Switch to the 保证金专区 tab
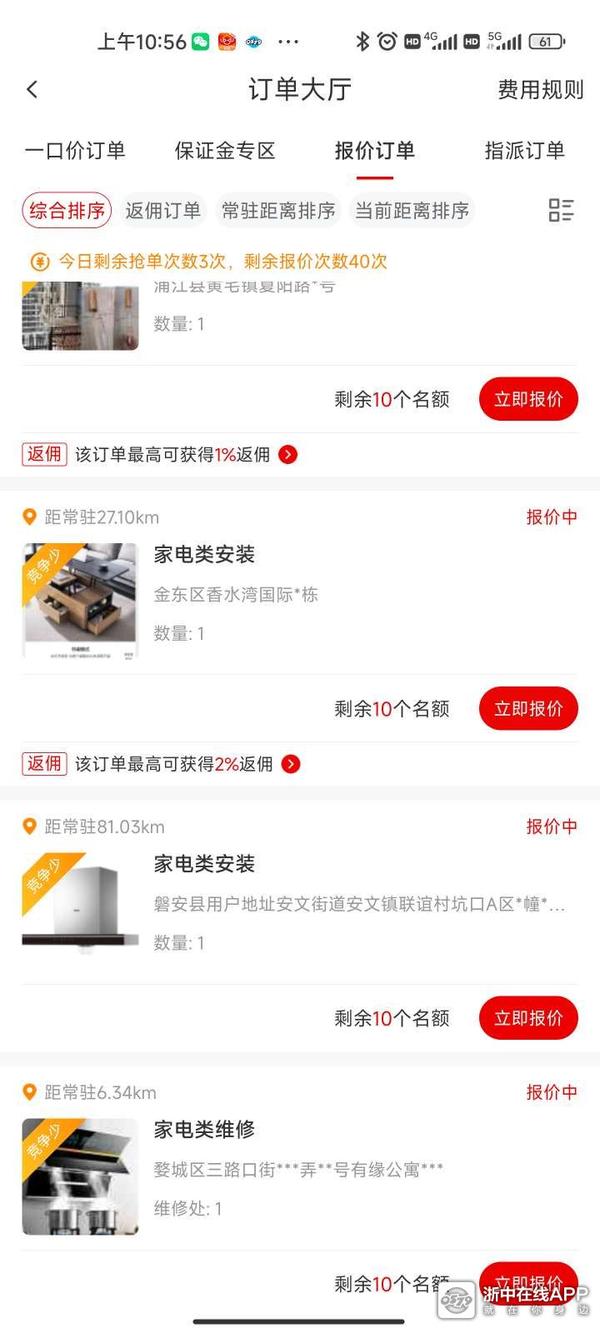600x1333 pixels. [x=225, y=151]
